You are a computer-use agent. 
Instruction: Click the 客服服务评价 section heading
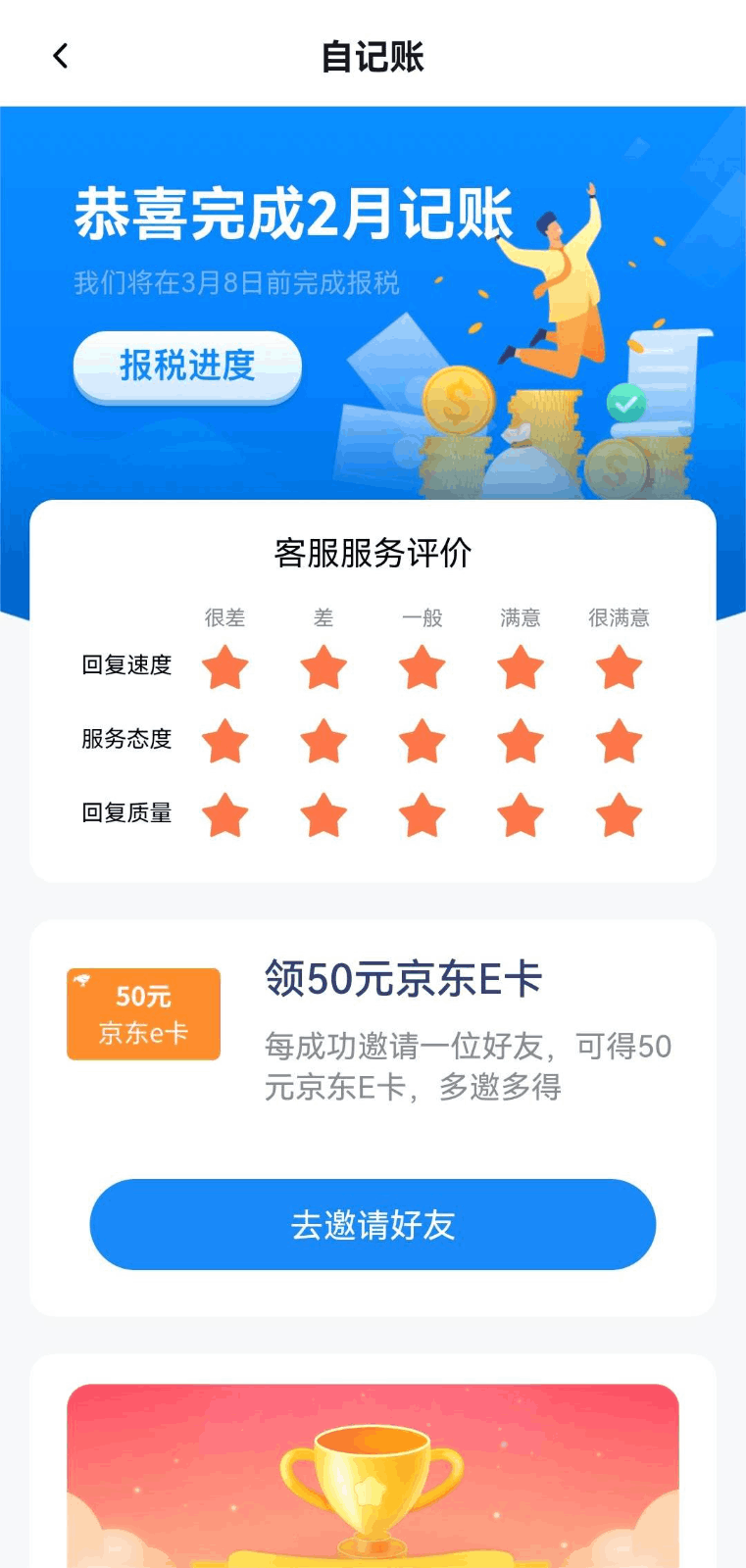[x=373, y=553]
